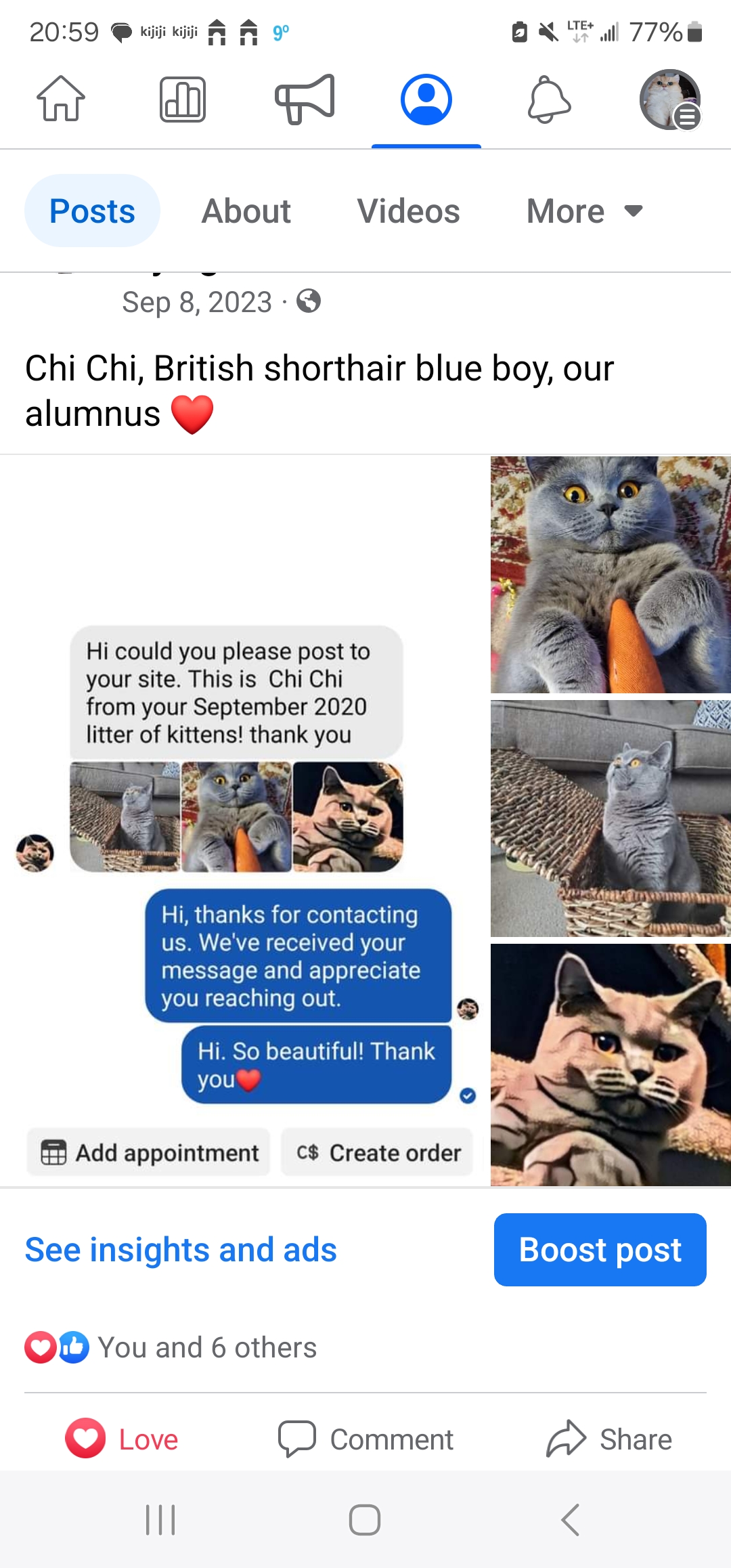
Task: Open the notifications bell
Action: pyautogui.click(x=549, y=100)
